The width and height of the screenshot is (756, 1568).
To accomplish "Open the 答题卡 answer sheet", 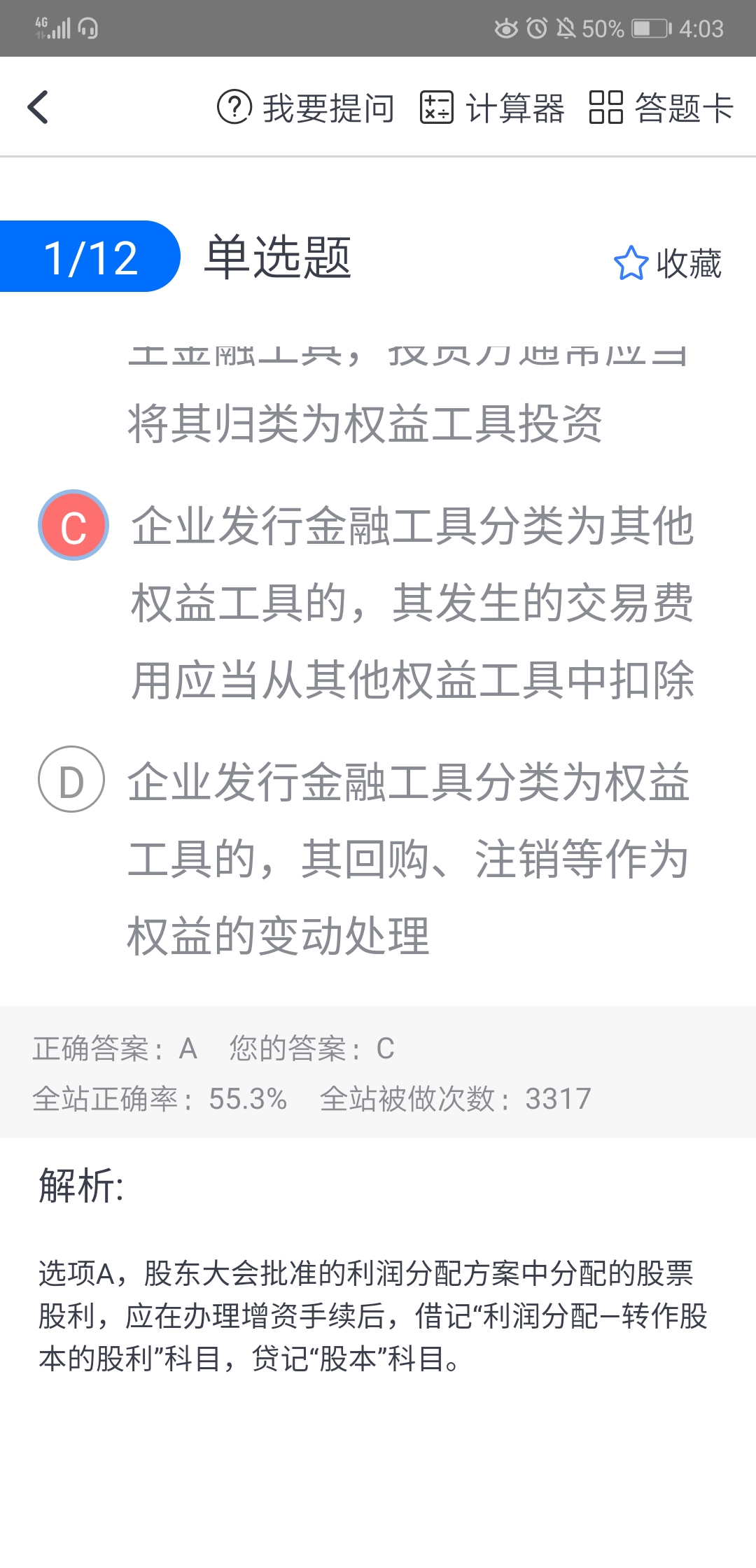I will 661,108.
